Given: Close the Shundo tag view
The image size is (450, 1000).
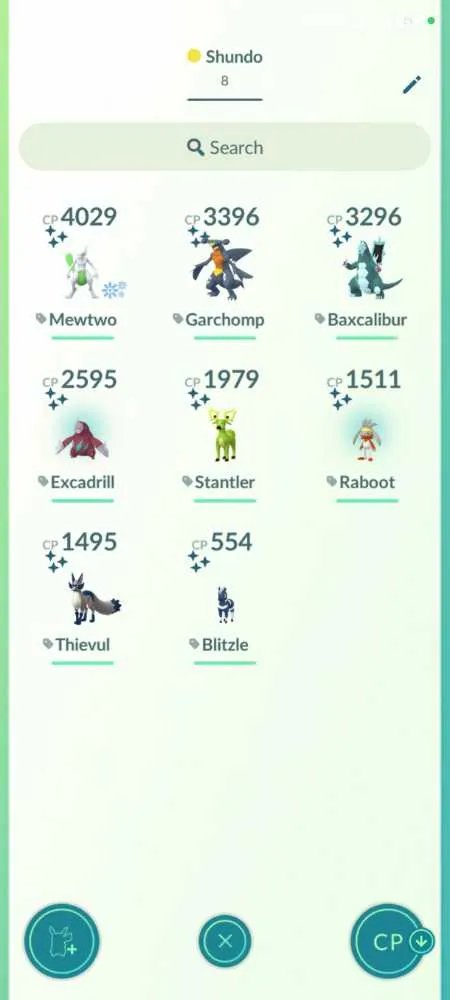Looking at the screenshot, I should click(224, 941).
